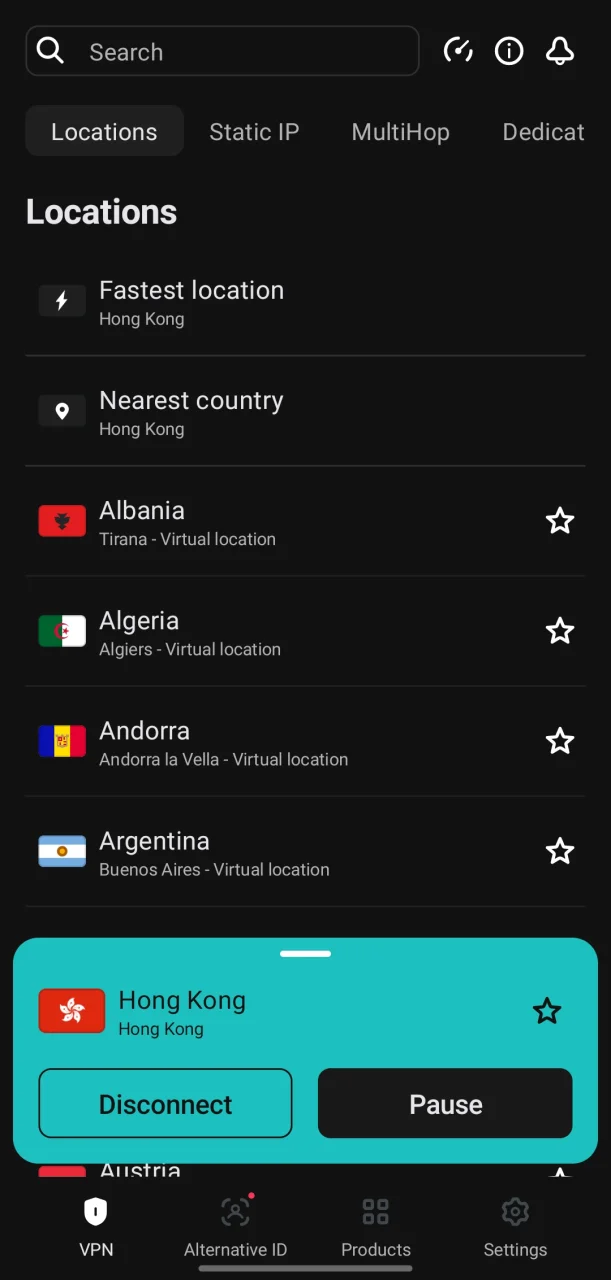Viewport: 611px width, 1280px height.
Task: Go to the Products tab
Action: coord(376,1226)
